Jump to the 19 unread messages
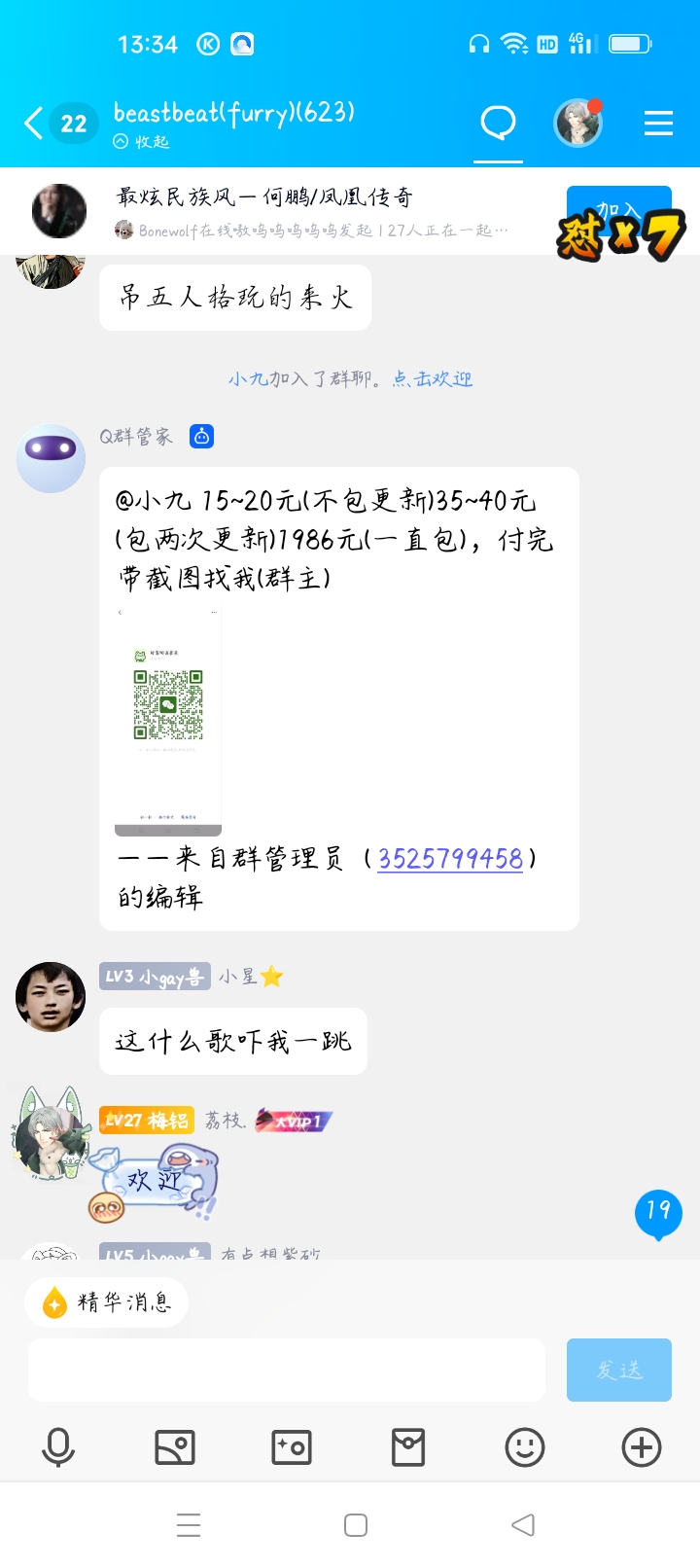Viewport: 700px width, 1568px height. (658, 1212)
